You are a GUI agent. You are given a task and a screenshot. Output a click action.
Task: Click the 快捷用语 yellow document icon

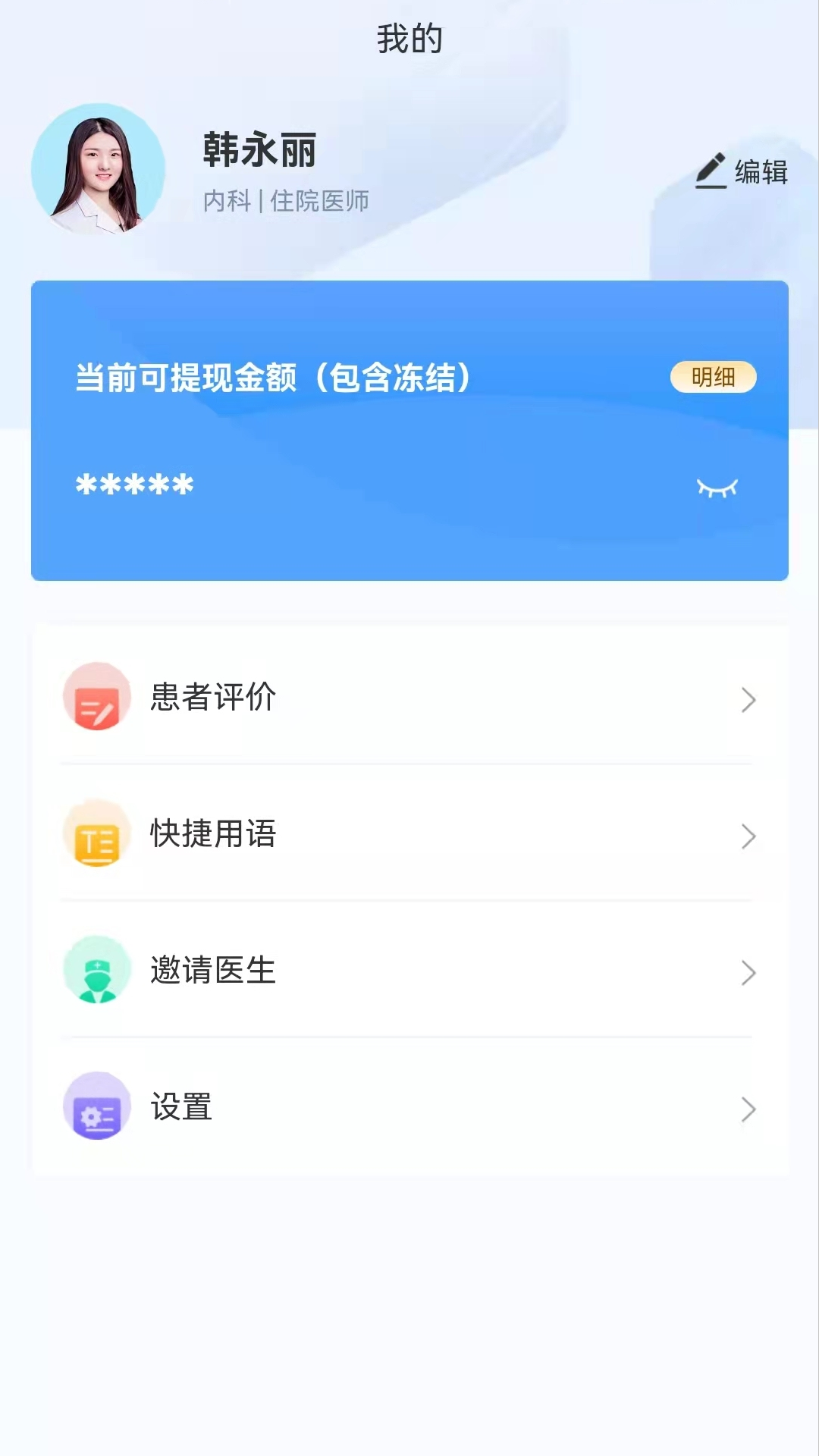96,836
